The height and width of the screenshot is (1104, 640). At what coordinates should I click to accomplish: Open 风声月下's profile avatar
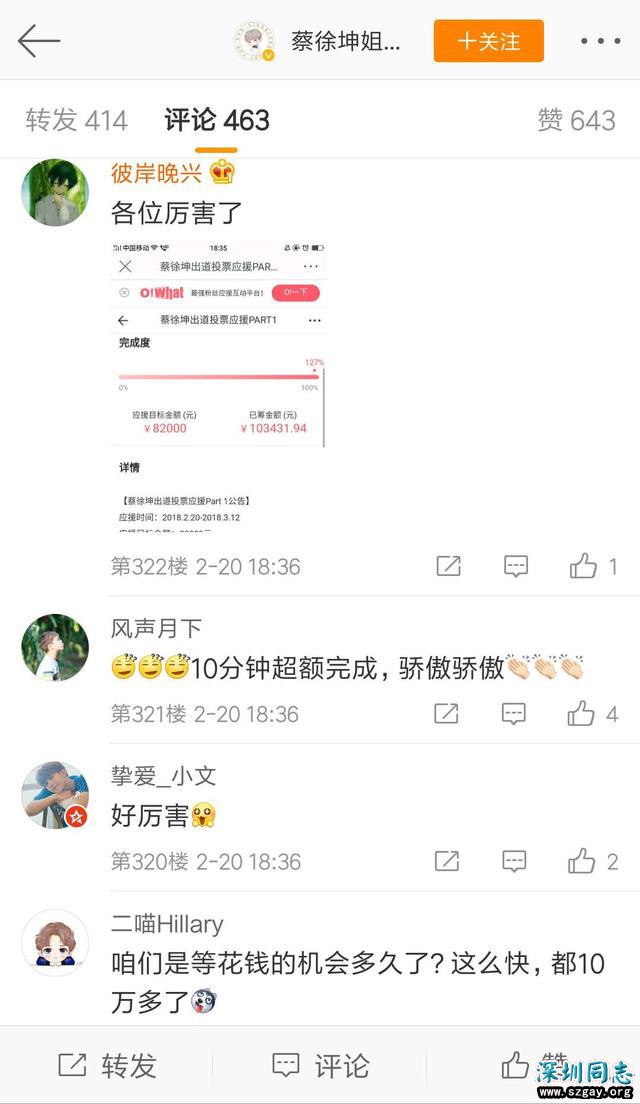tap(55, 647)
